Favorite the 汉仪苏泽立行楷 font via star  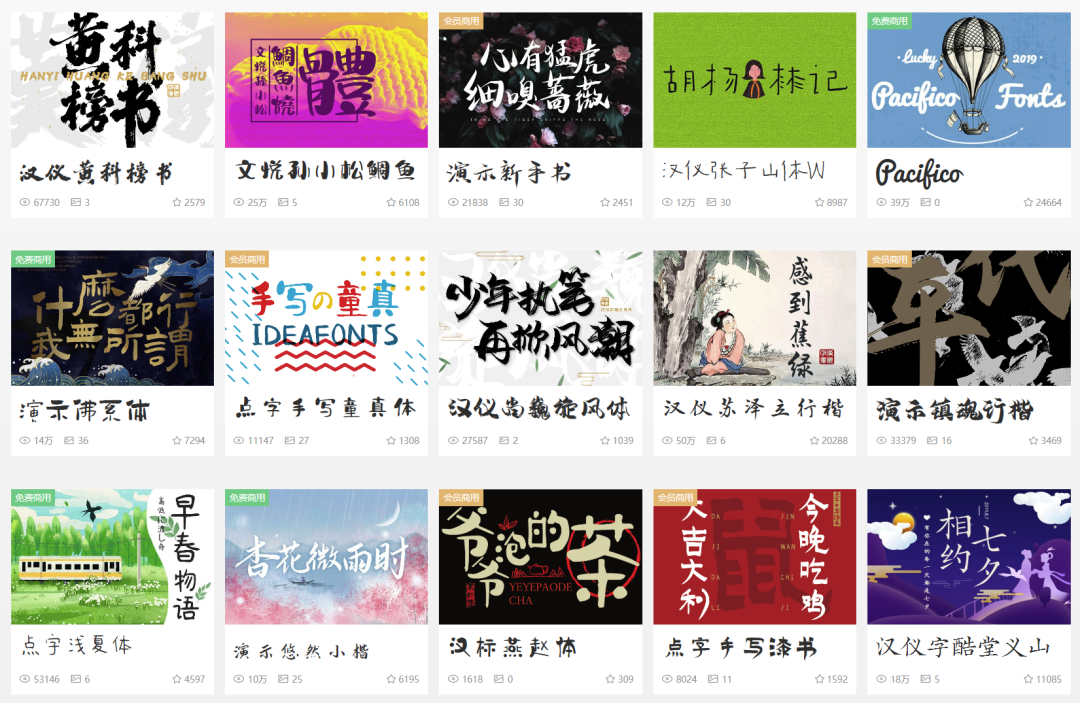click(x=814, y=441)
